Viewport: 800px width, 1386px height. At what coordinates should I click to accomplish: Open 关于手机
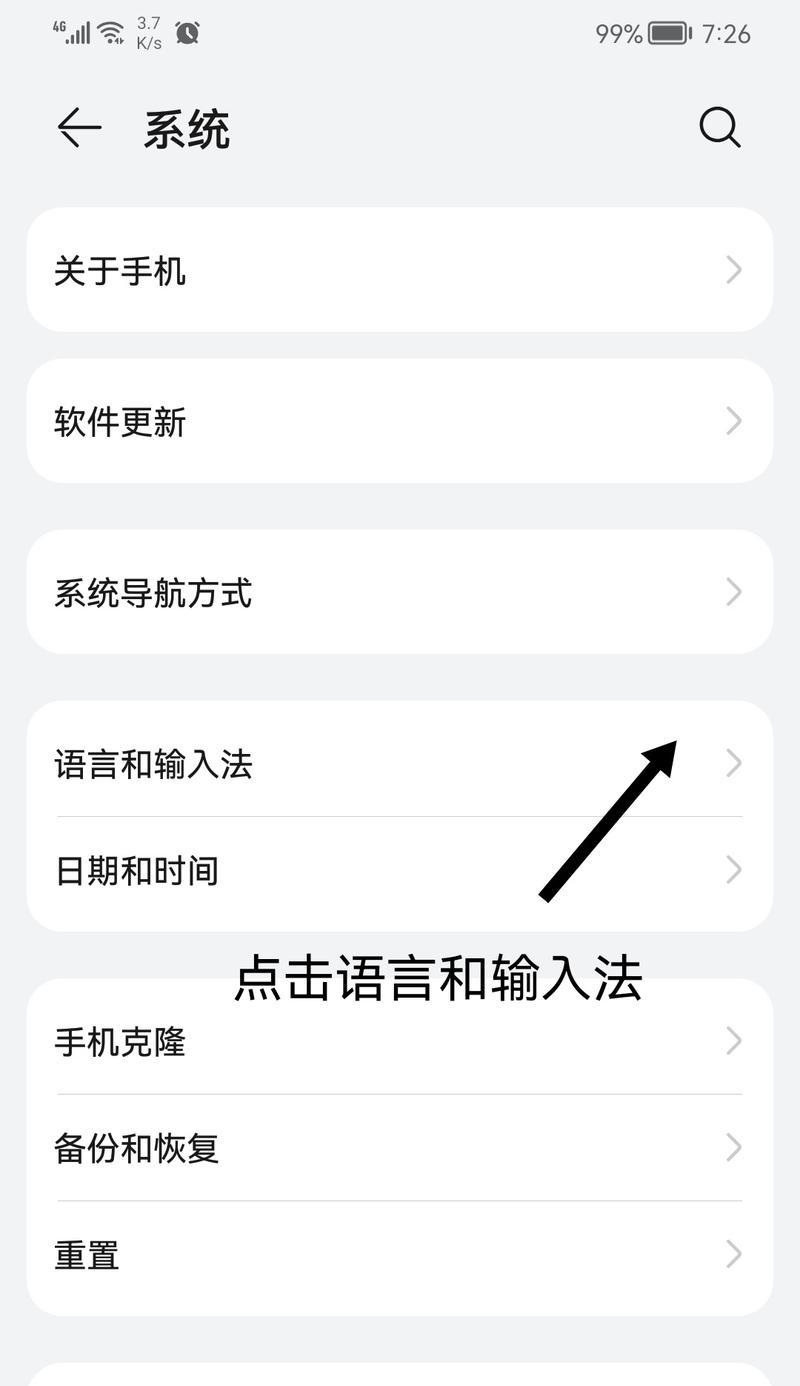coord(400,270)
